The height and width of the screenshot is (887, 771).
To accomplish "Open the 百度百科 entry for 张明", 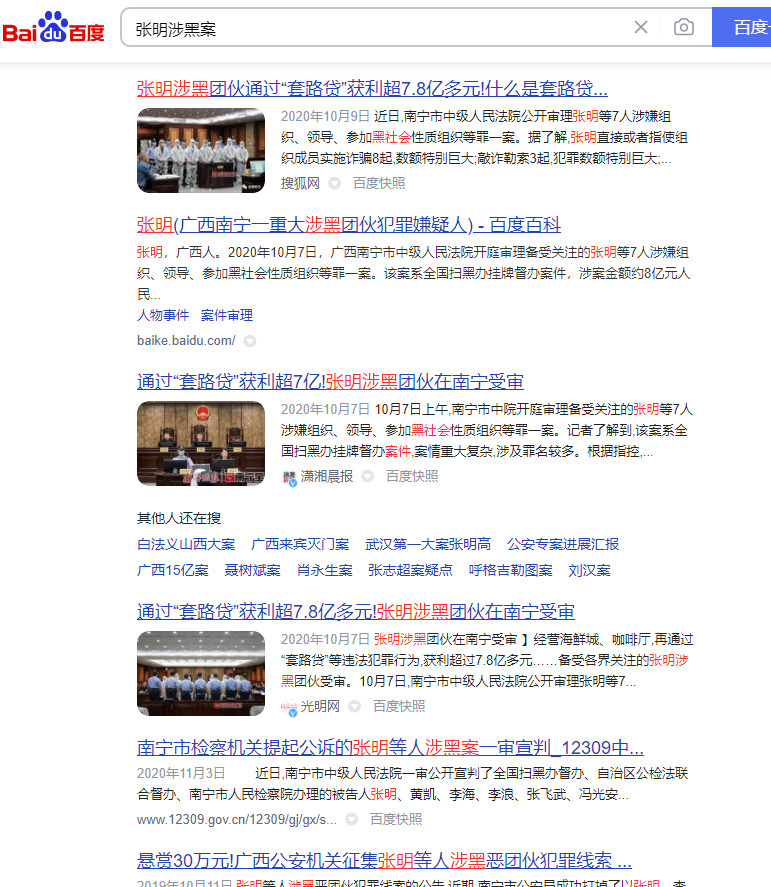I will coord(348,224).
